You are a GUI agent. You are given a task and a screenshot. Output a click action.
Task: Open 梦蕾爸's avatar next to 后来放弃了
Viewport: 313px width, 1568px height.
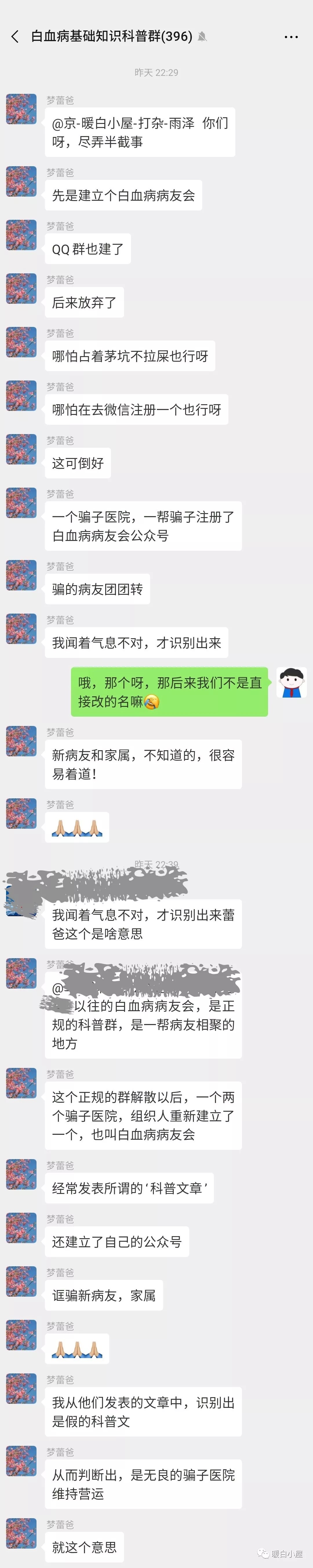[21, 288]
